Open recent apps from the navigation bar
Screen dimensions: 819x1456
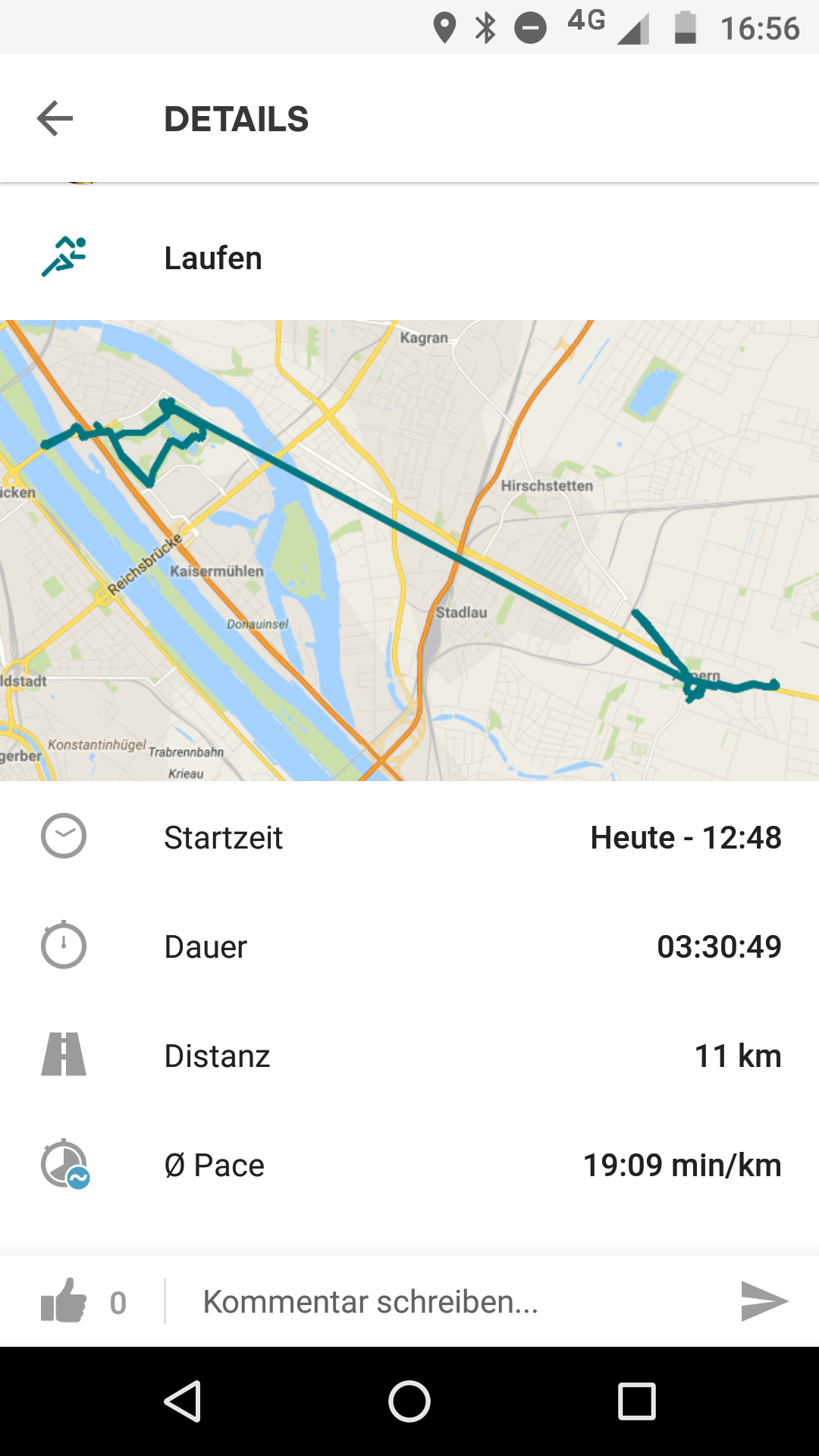point(637,1401)
